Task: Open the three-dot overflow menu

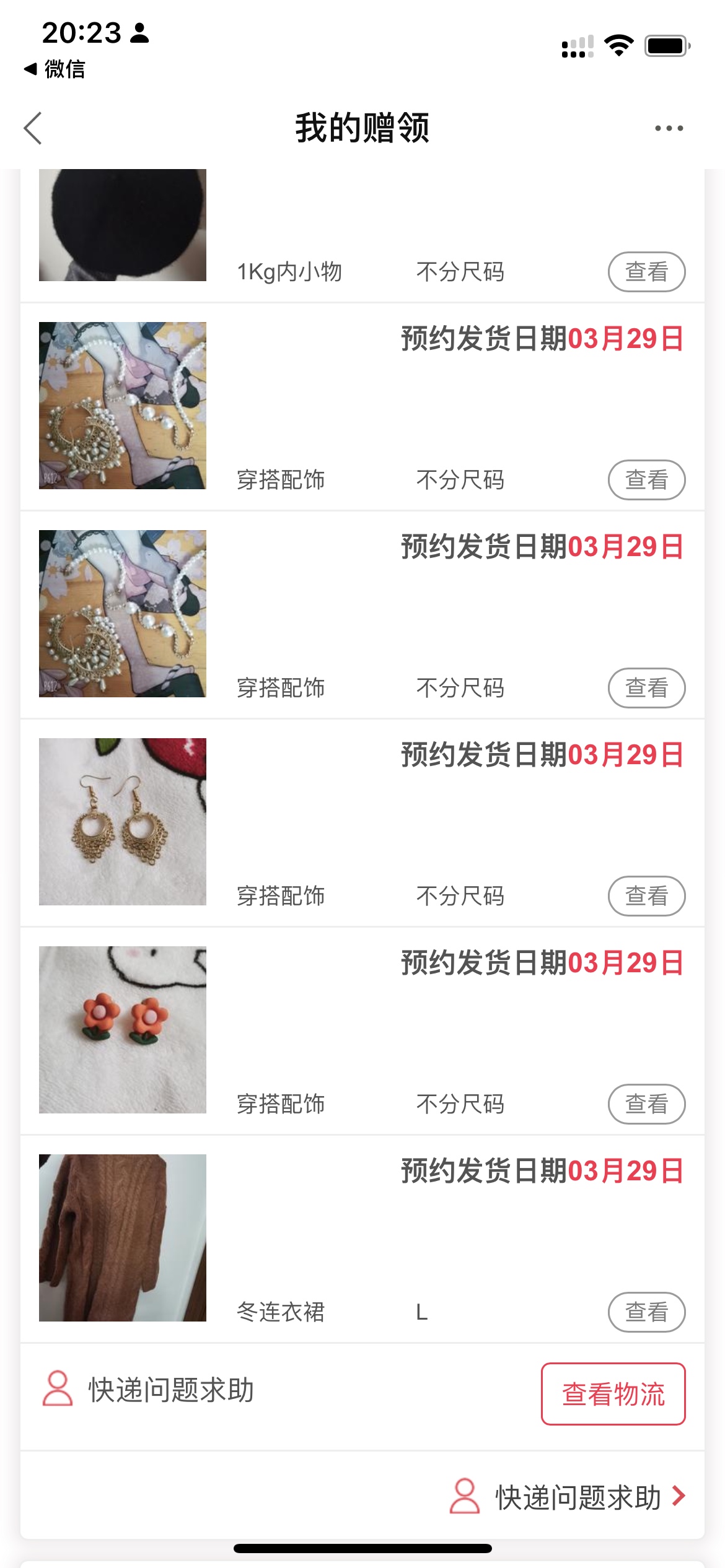Action: coord(669,128)
